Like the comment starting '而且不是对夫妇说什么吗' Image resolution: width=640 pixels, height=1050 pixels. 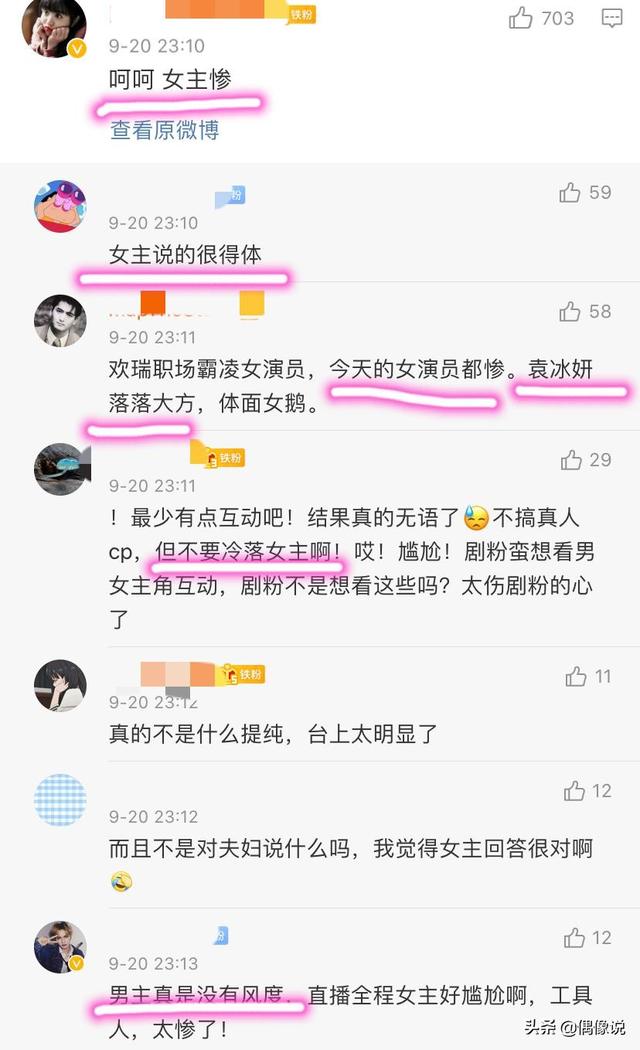click(x=574, y=791)
